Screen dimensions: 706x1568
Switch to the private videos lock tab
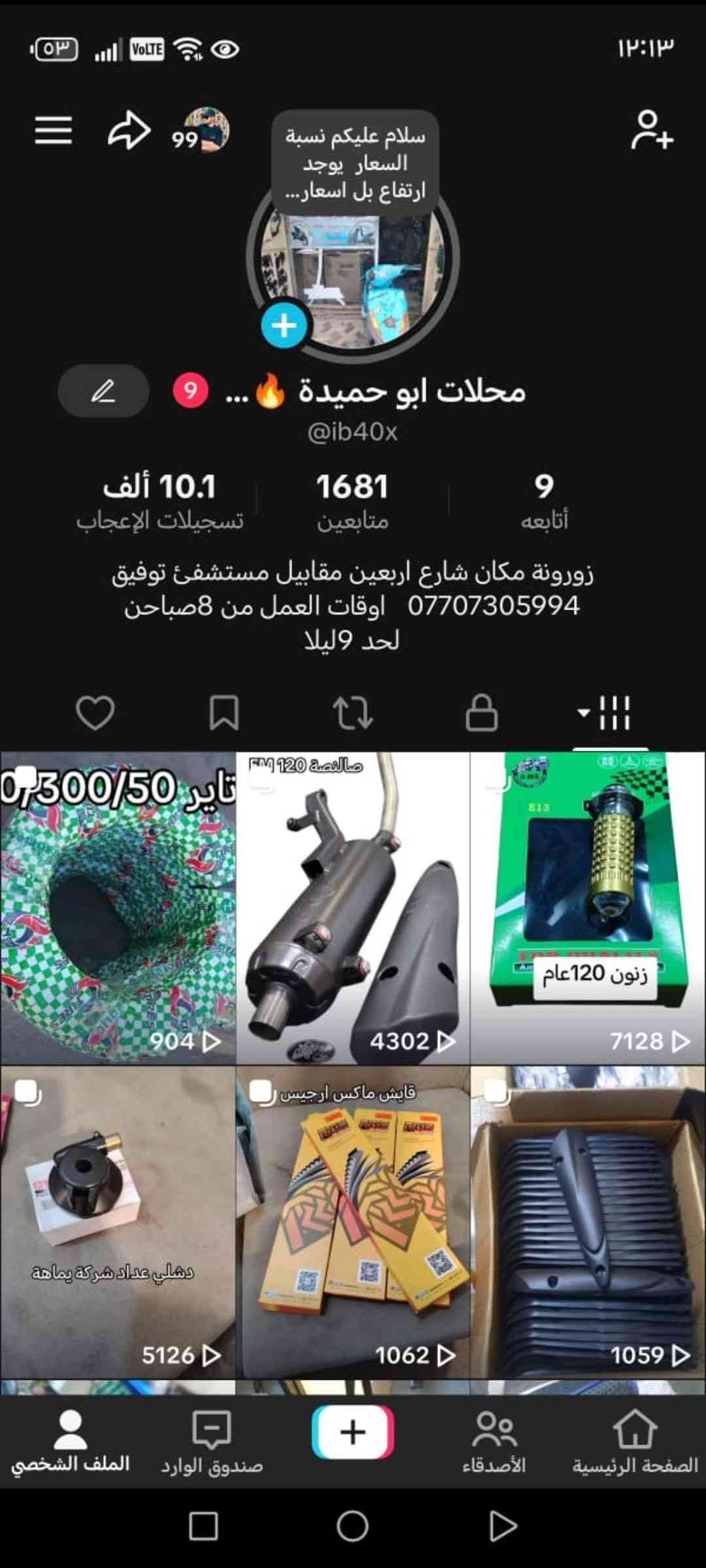pyautogui.click(x=482, y=711)
